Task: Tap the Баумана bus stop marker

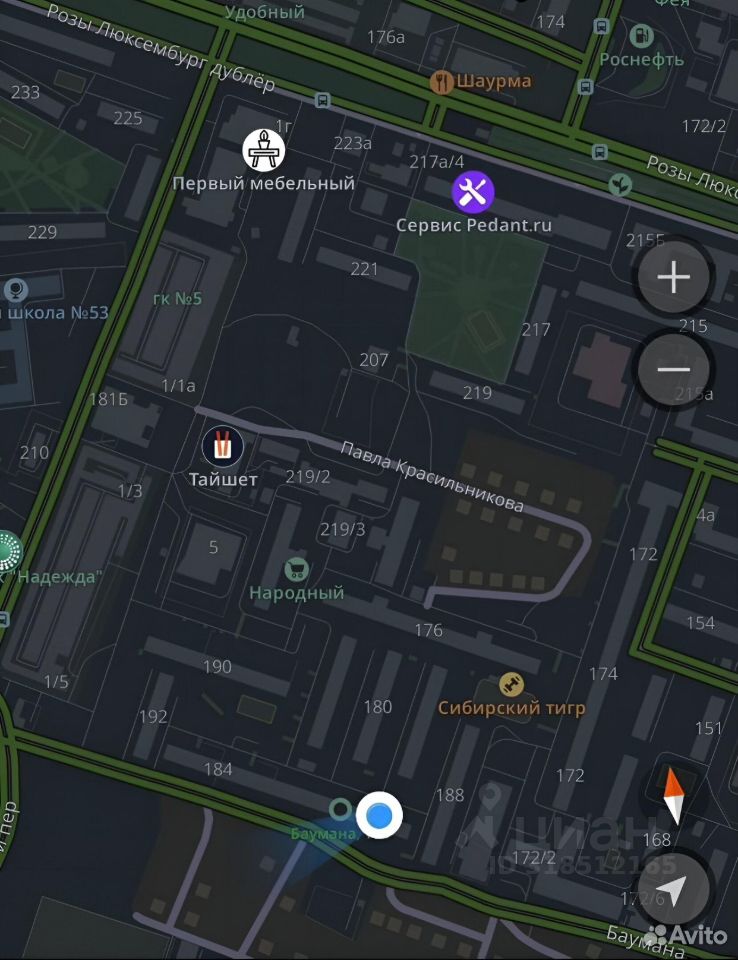Action: [x=341, y=808]
